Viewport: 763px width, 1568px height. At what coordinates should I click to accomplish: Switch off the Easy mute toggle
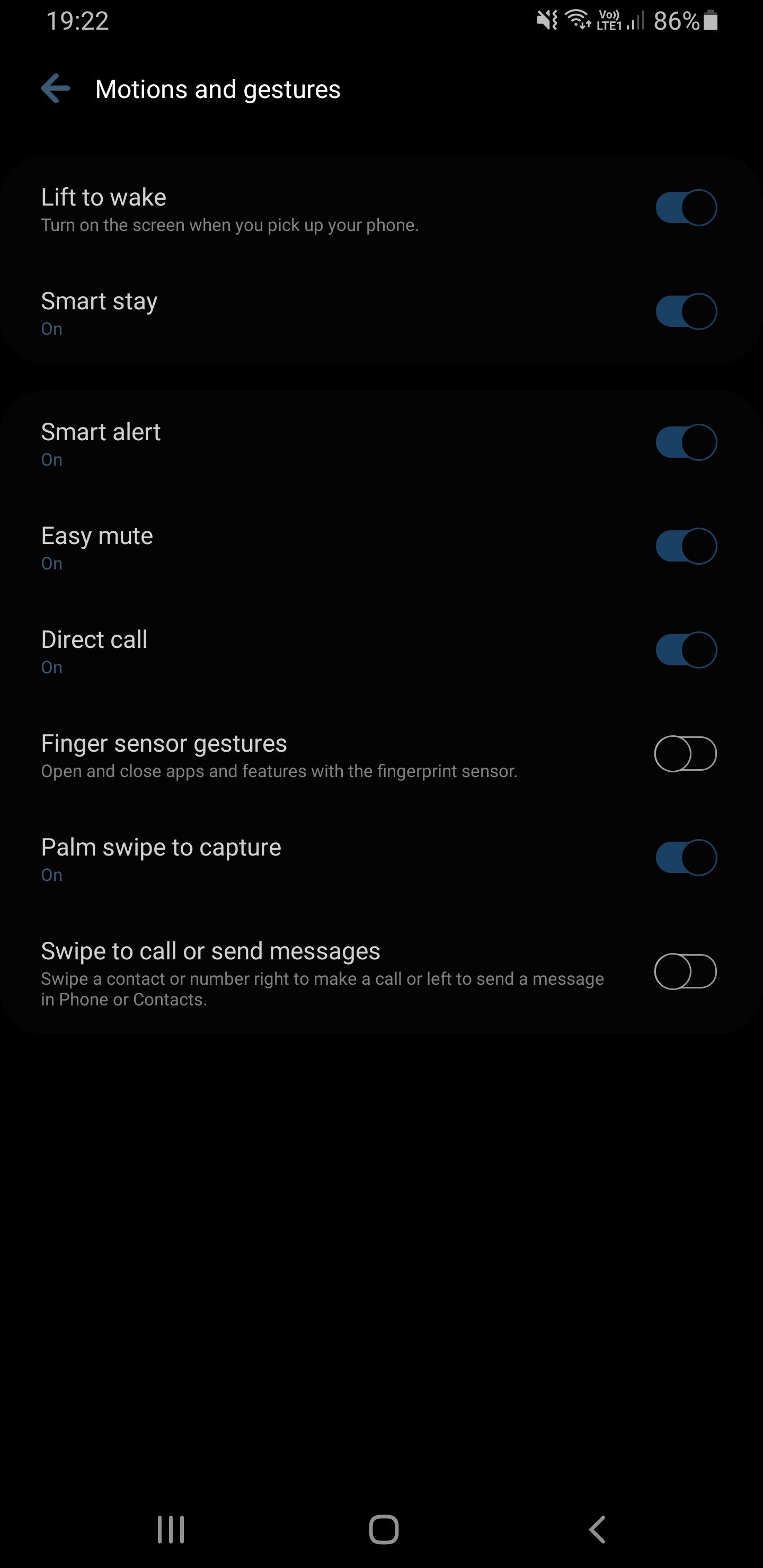click(x=686, y=546)
